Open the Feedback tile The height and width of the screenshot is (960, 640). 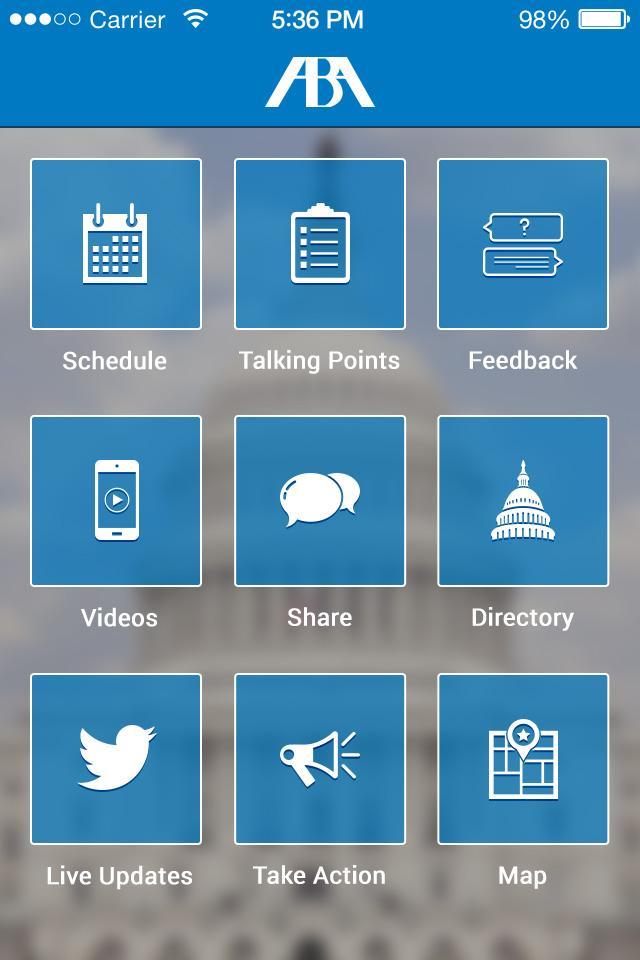523,244
